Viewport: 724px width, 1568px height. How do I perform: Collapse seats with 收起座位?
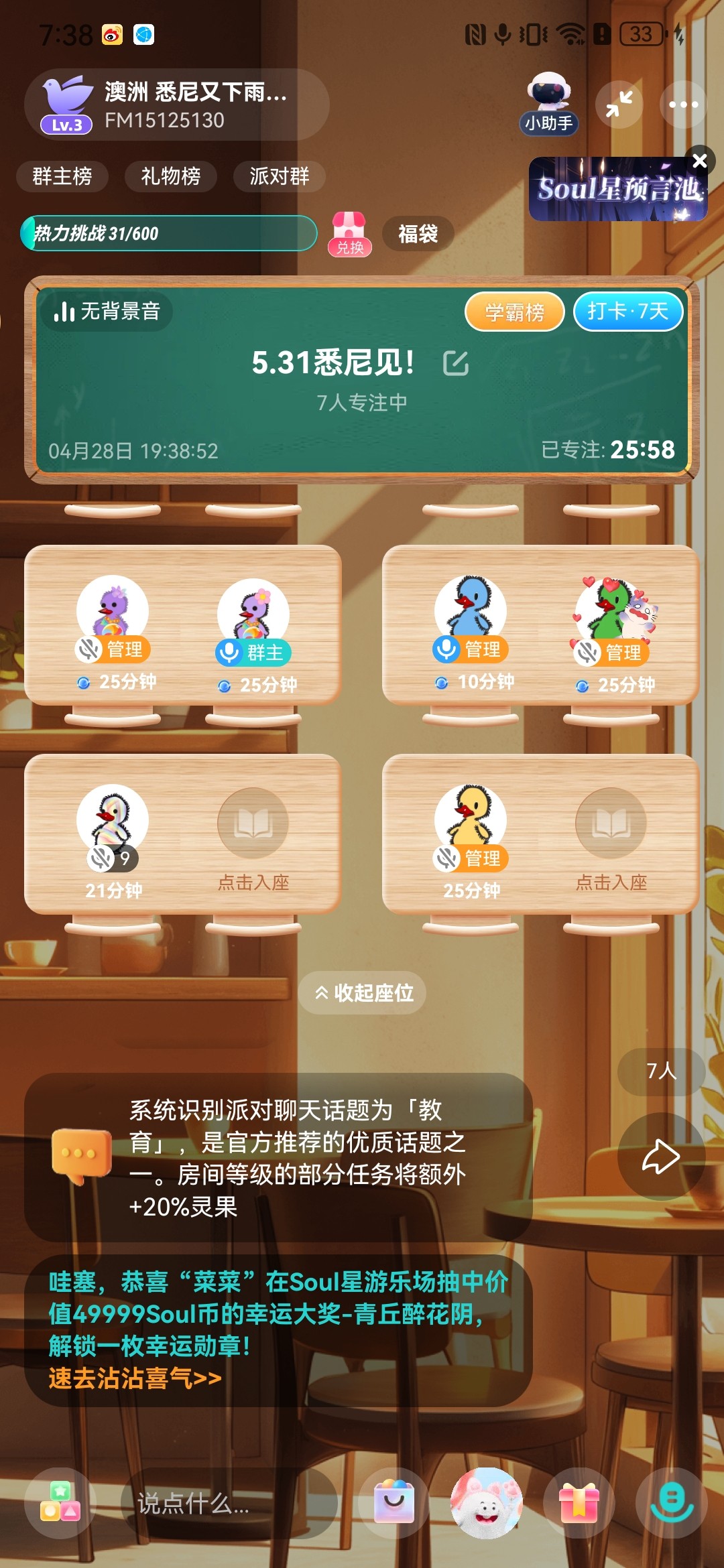point(362,992)
